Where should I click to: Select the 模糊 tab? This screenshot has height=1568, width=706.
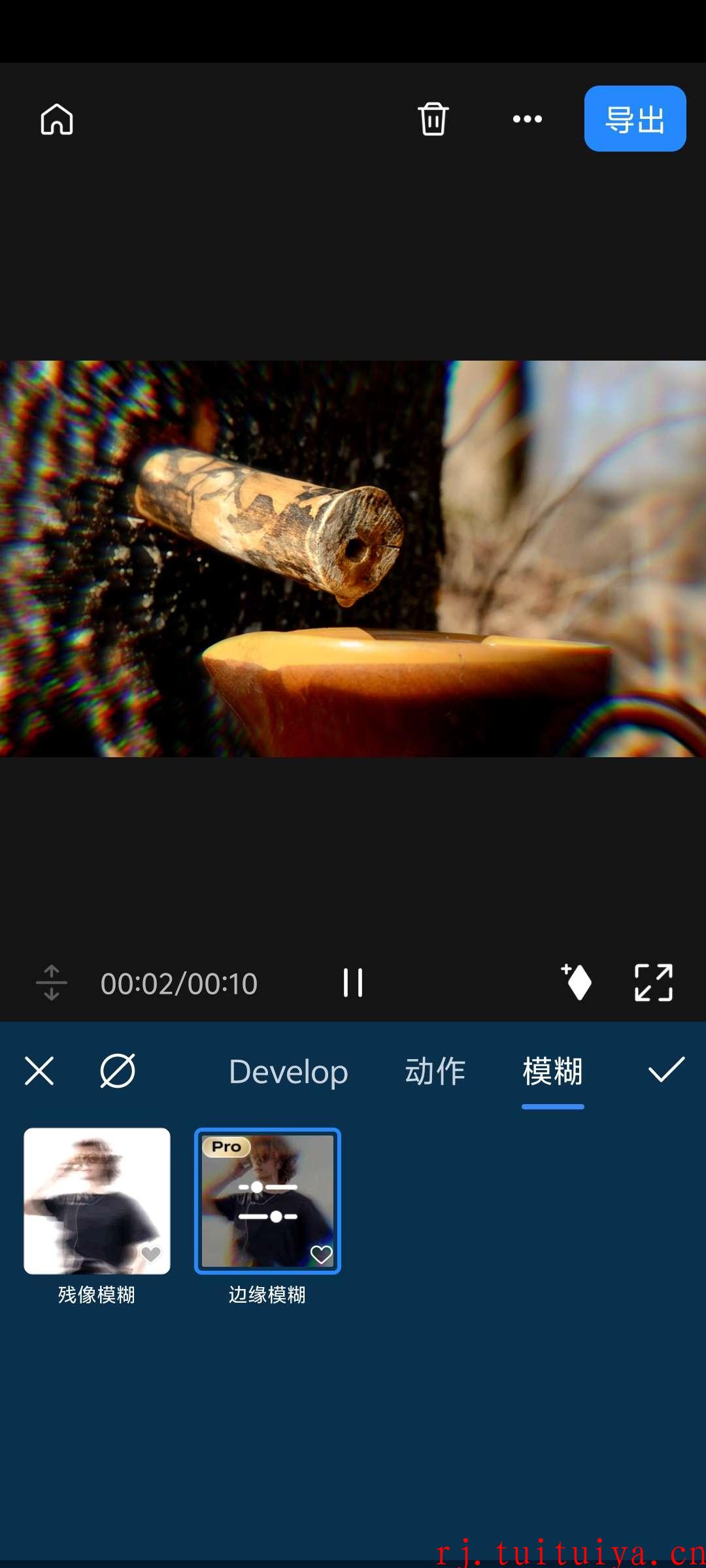click(x=552, y=1072)
